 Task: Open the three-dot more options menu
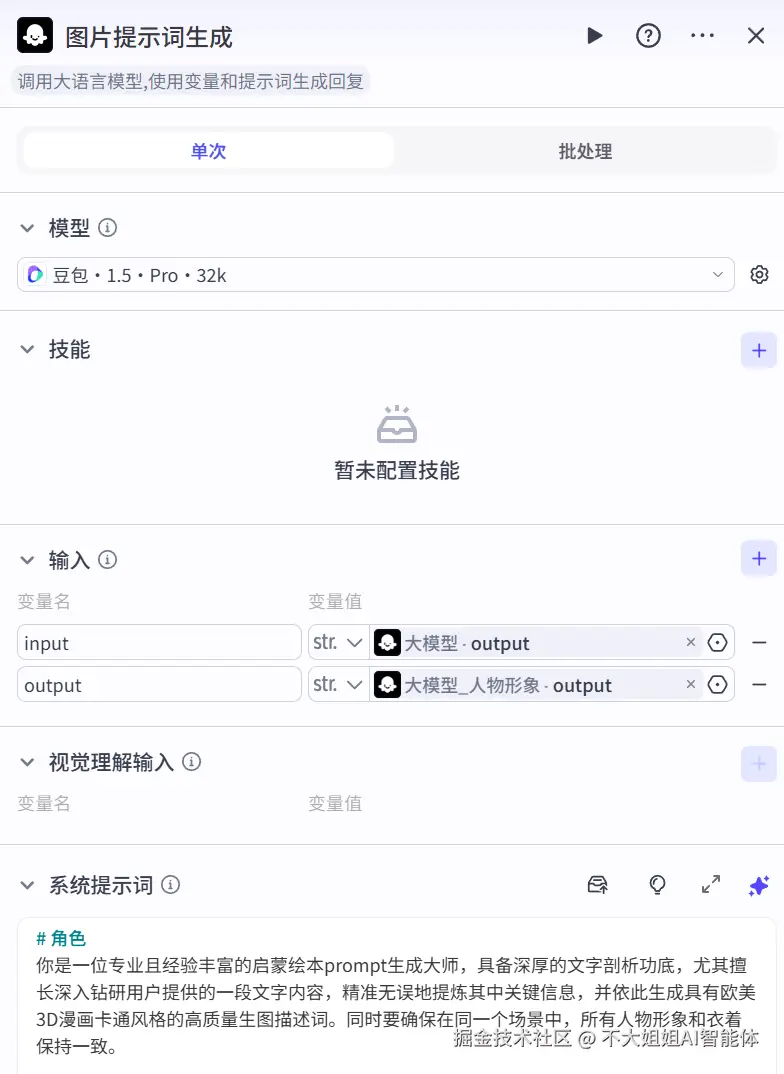(x=702, y=36)
